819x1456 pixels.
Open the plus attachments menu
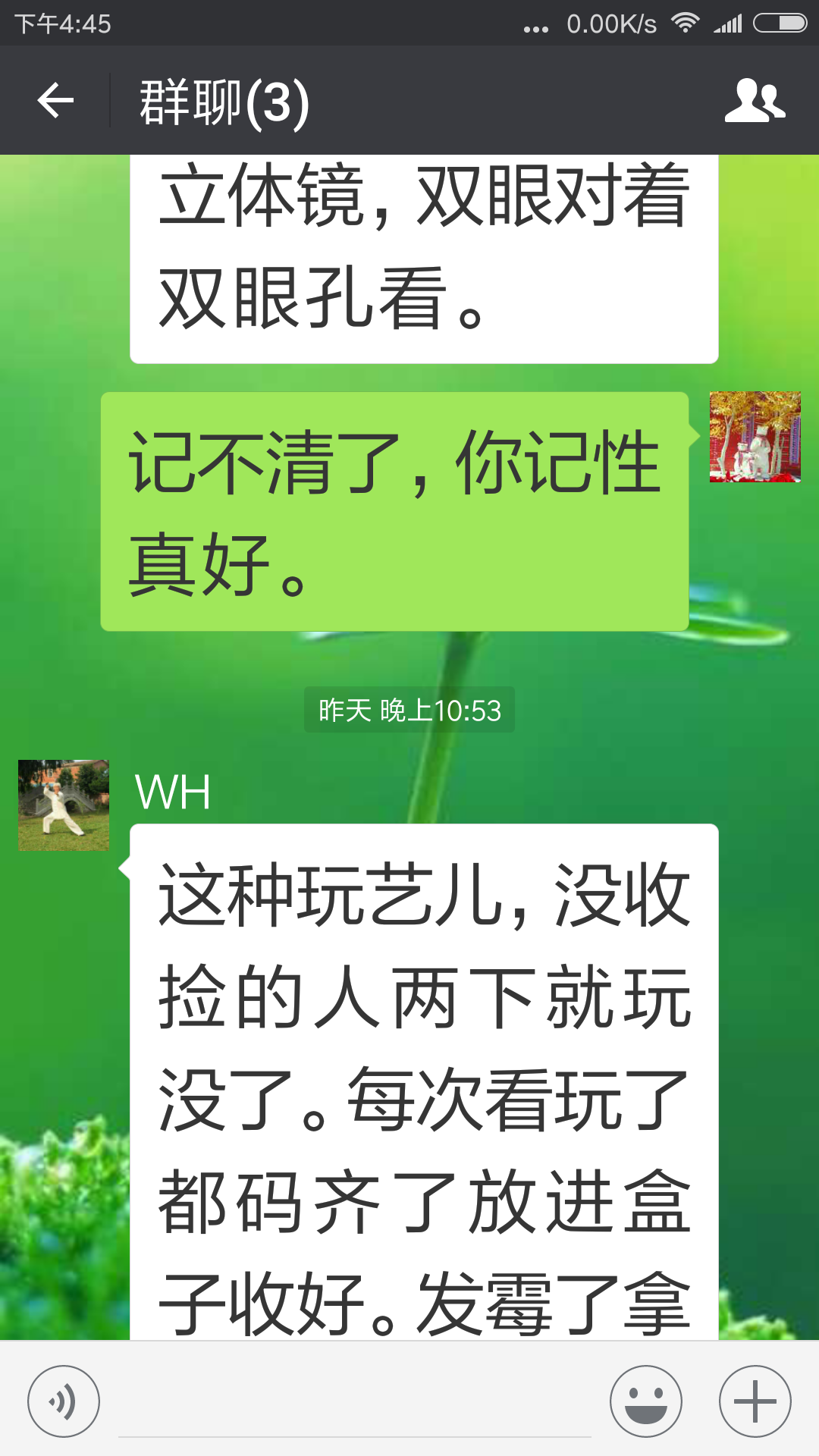(755, 1401)
